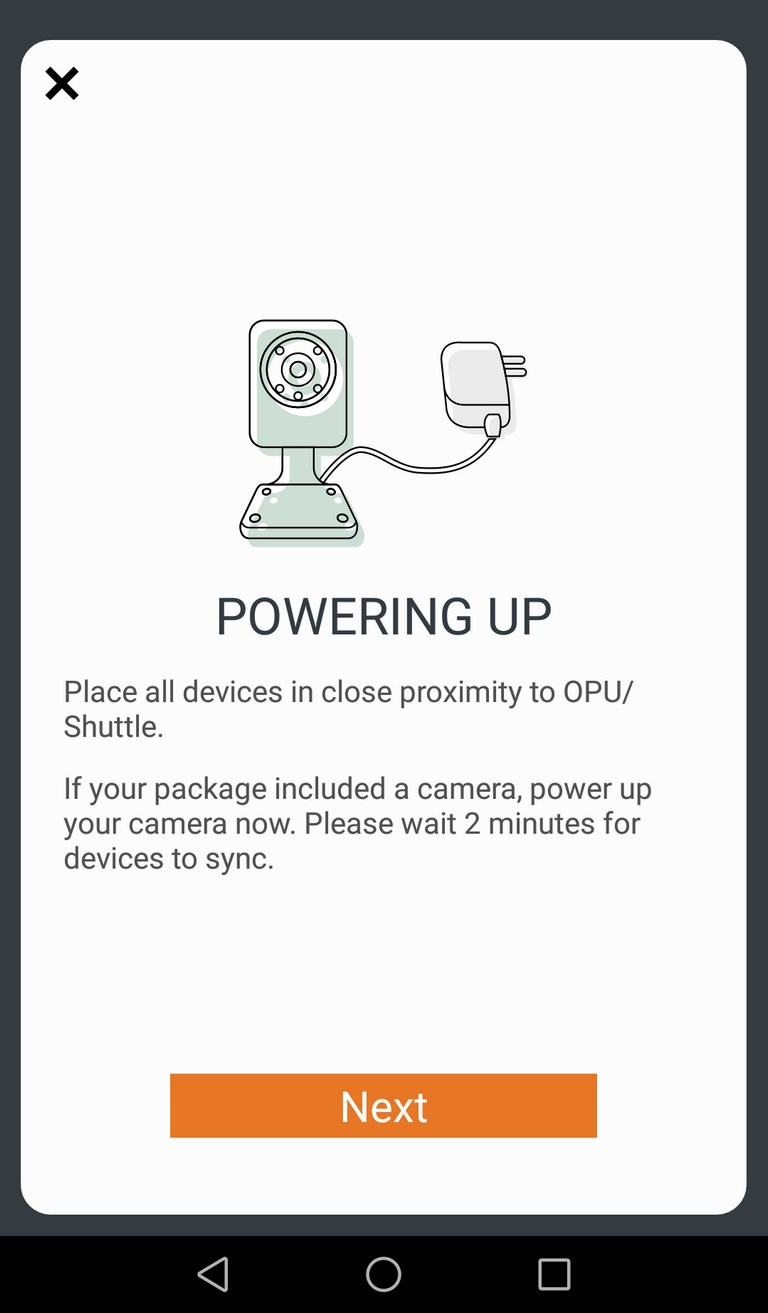The width and height of the screenshot is (768, 1313).
Task: Return to the home screen
Action: (384, 1274)
